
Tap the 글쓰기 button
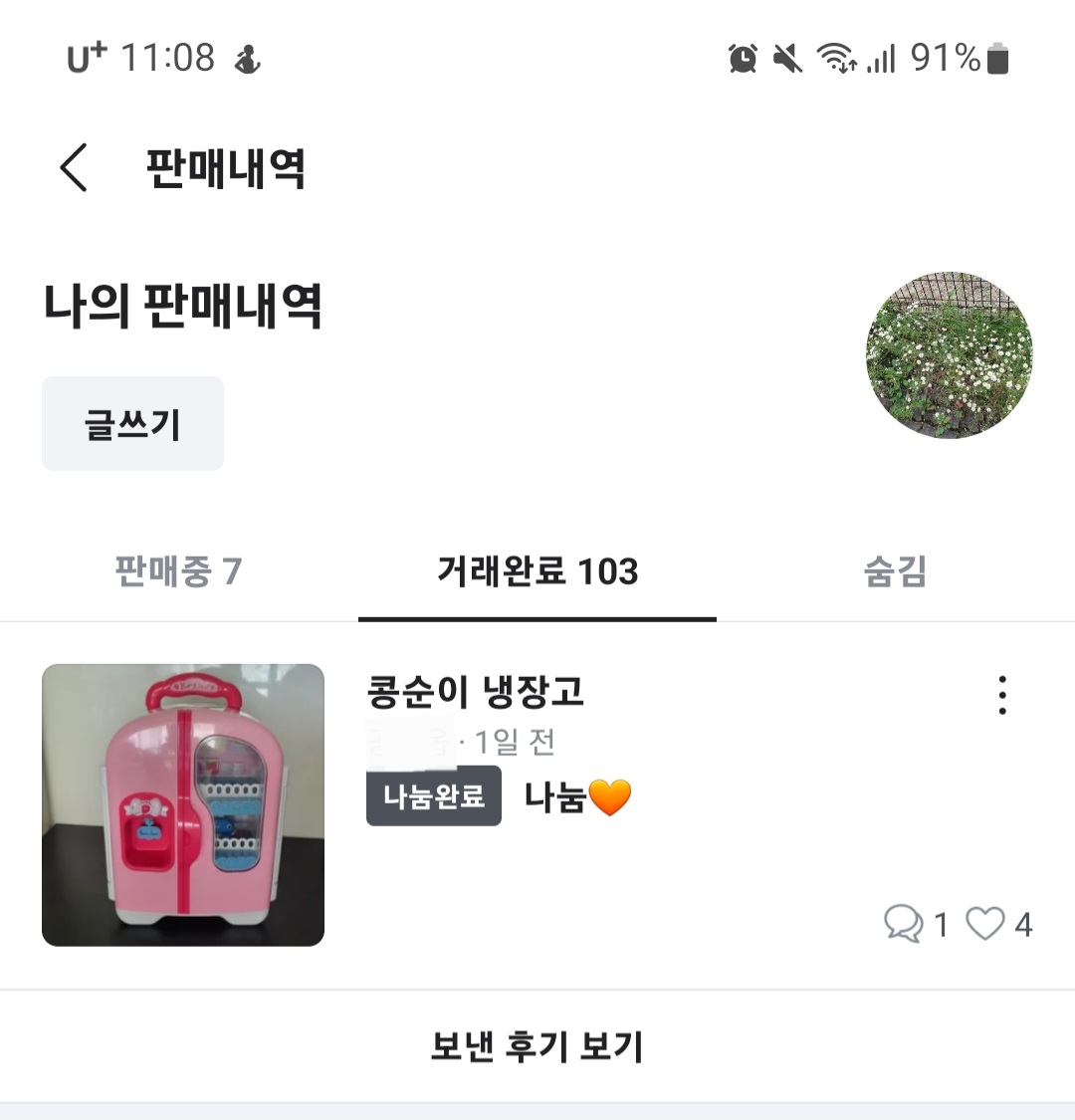pos(132,424)
